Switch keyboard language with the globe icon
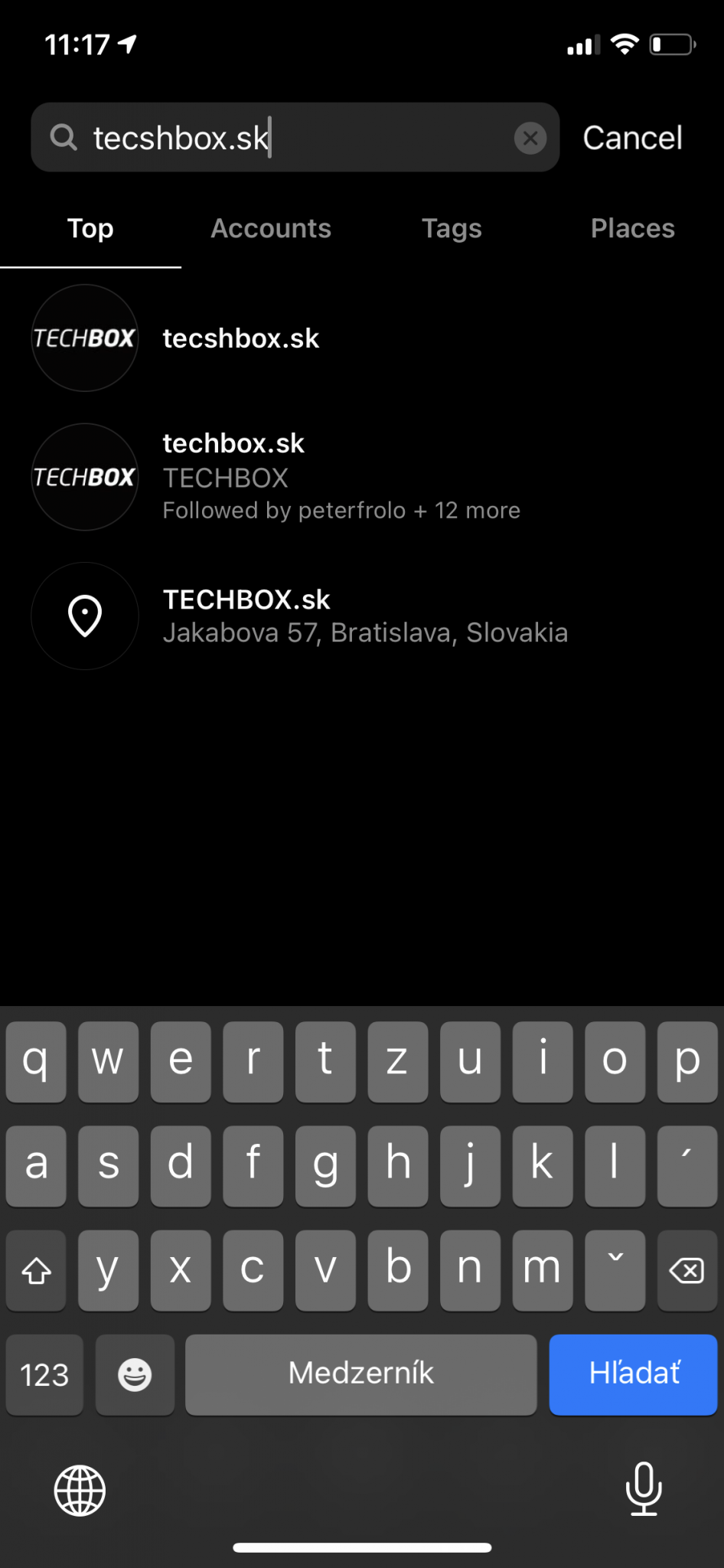The image size is (724, 1568). pyautogui.click(x=80, y=1491)
